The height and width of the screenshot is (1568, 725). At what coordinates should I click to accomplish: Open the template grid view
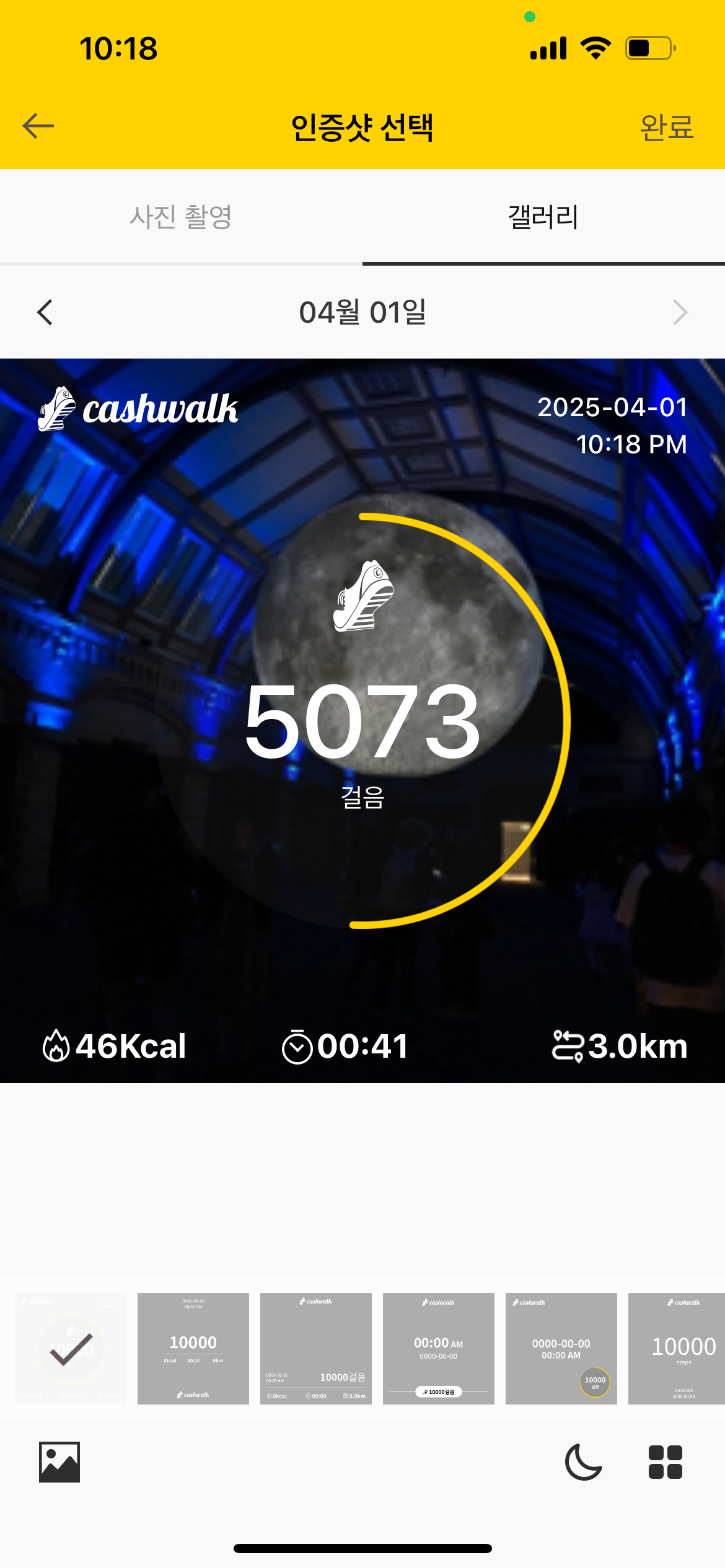(x=666, y=1462)
